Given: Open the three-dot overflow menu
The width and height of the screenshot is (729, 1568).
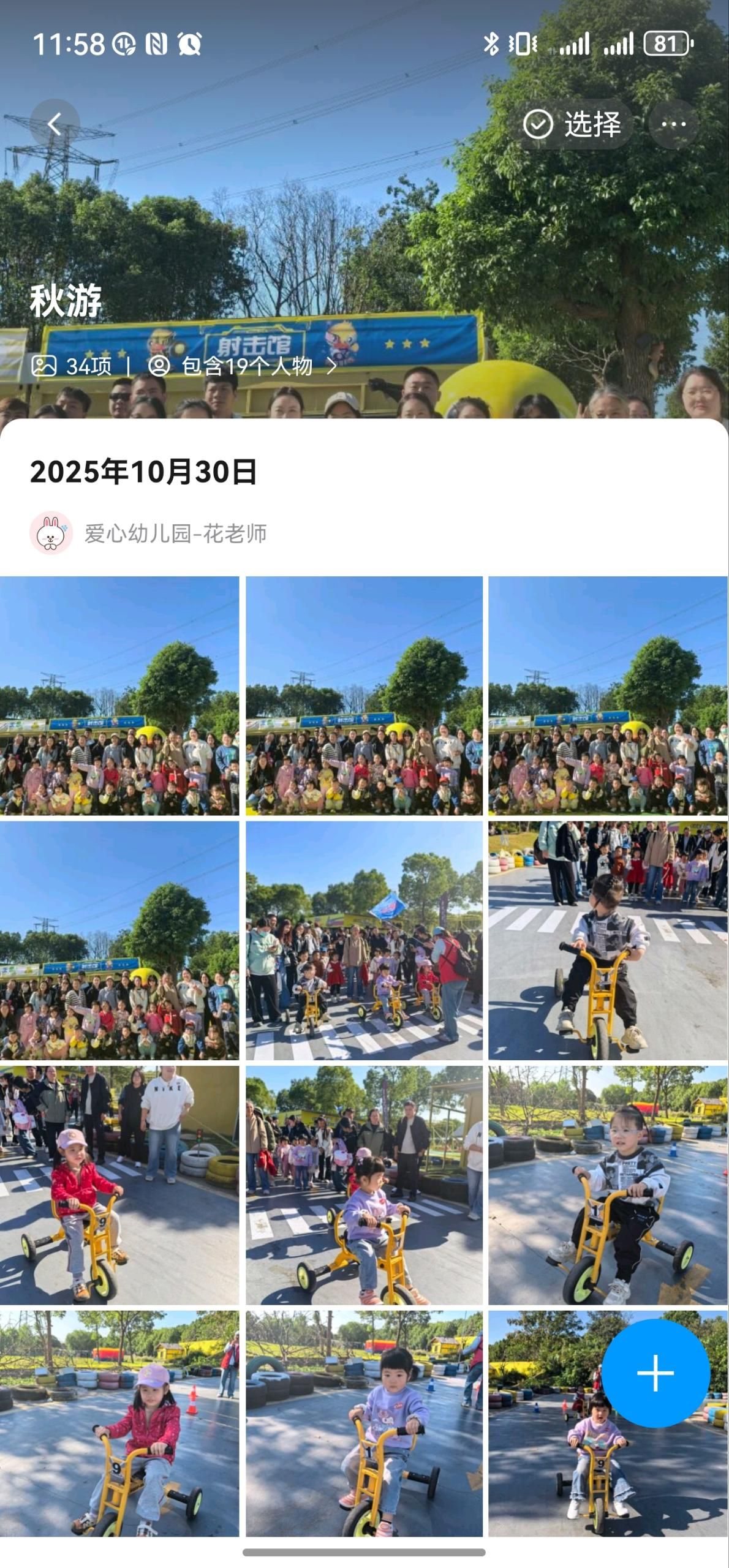Looking at the screenshot, I should (x=673, y=125).
